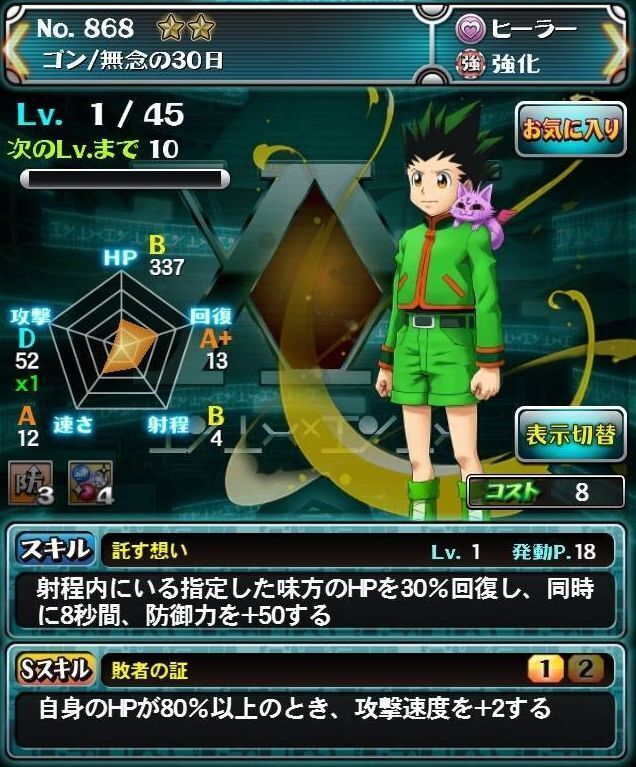Image resolution: width=636 pixels, height=767 pixels.
Task: Tap the defense 防 3 icon
Action: tap(31, 483)
